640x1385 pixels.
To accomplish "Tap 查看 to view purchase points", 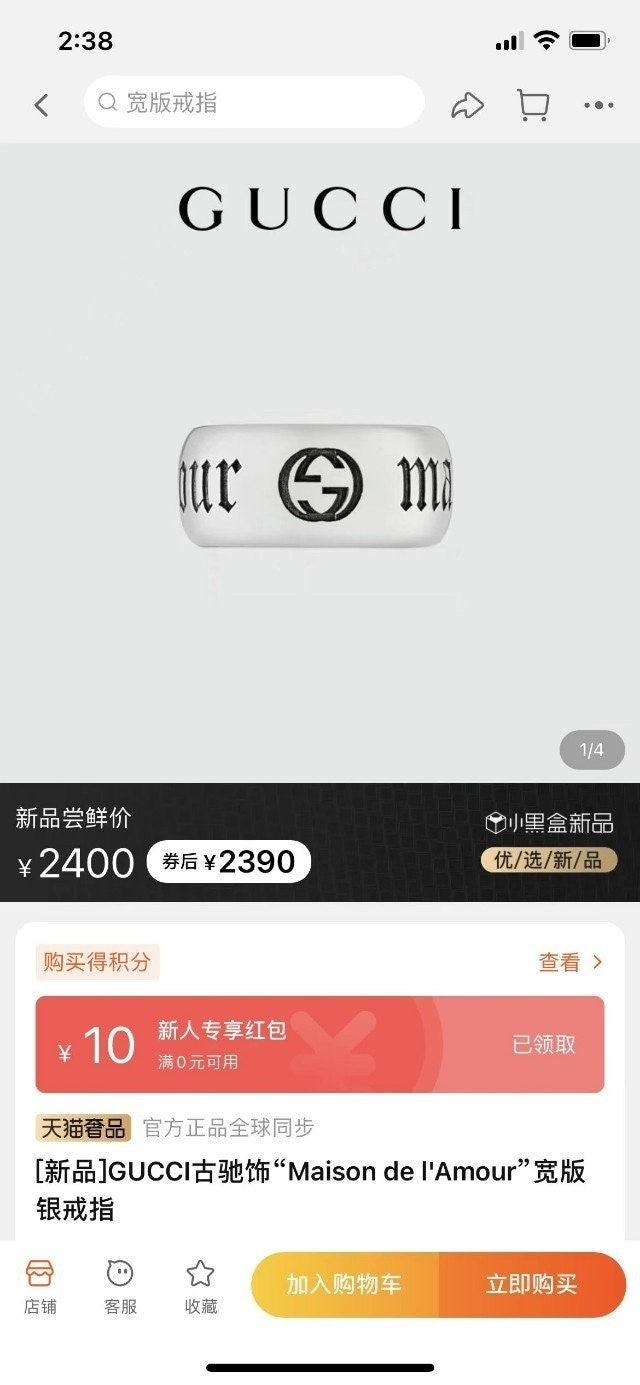I will [x=570, y=962].
